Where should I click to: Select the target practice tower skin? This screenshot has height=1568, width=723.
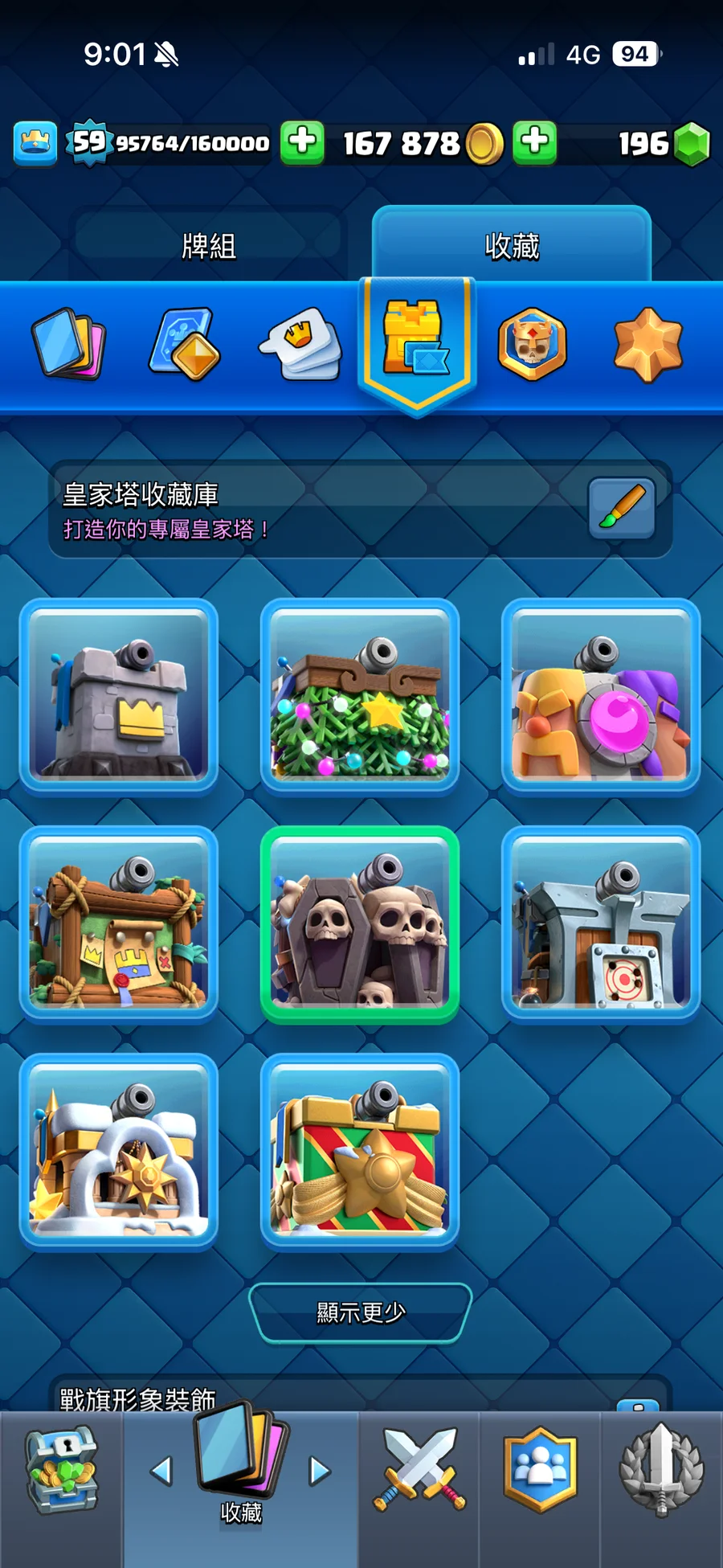pyautogui.click(x=601, y=924)
